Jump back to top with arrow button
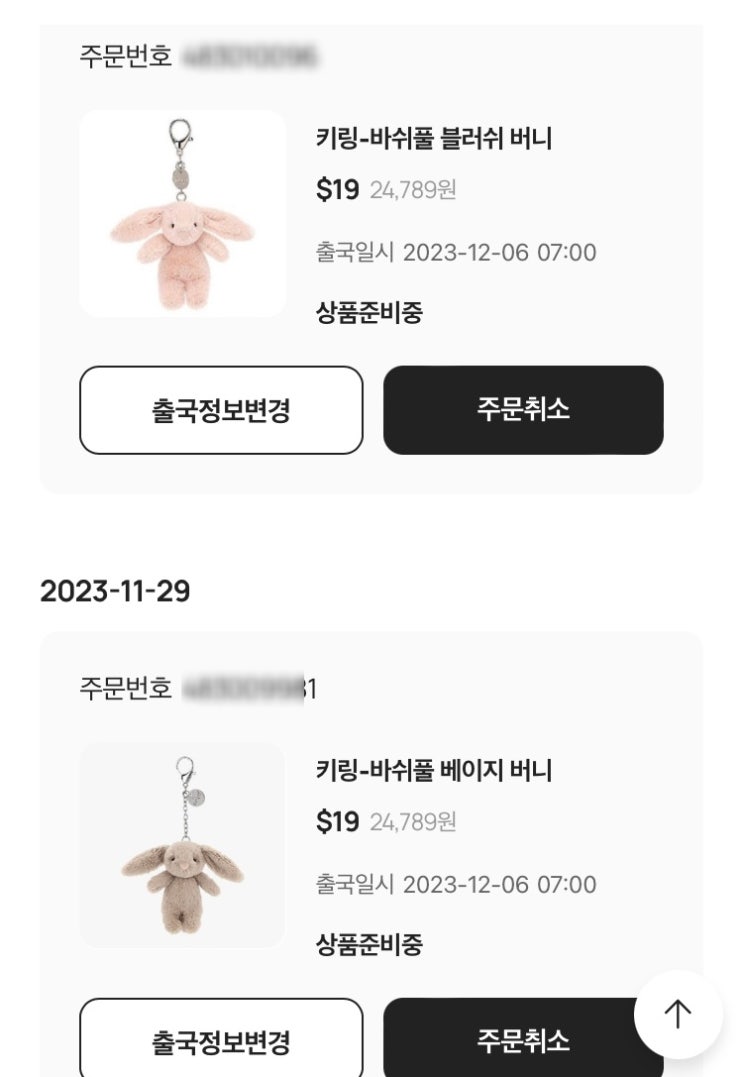 [678, 1014]
